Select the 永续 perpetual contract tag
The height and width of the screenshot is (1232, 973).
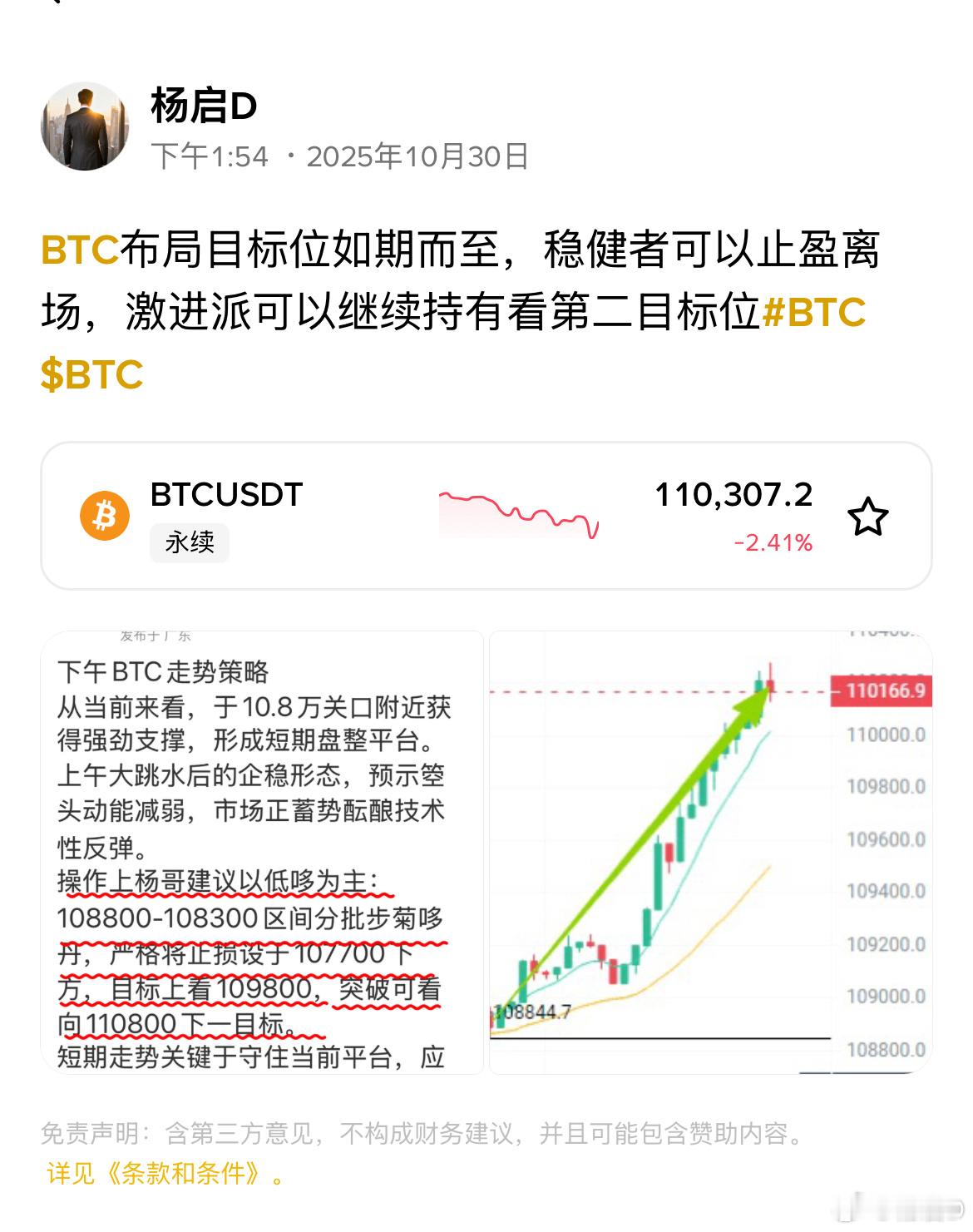[190, 544]
